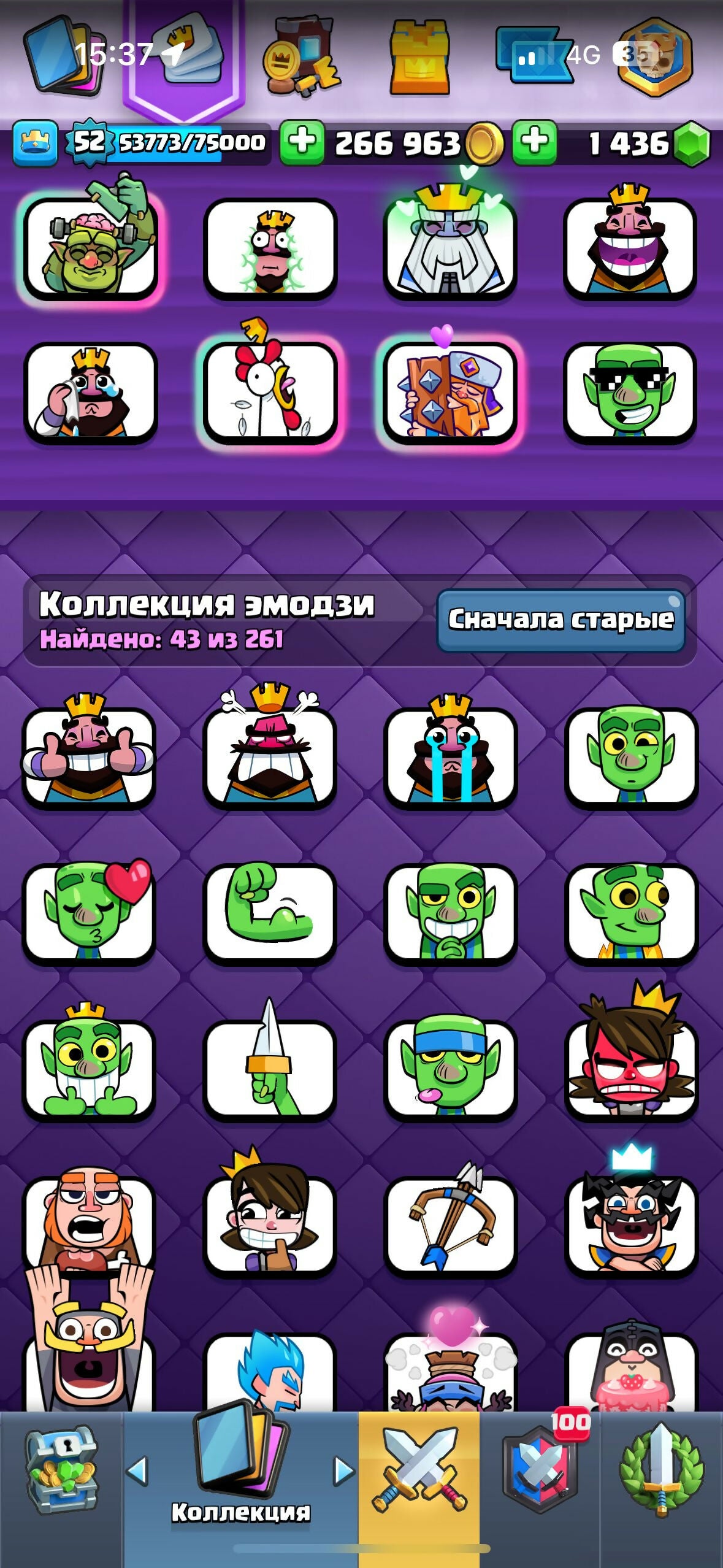The height and width of the screenshot is (1568, 723).
Task: Open the tower skins tab at top
Action: pyautogui.click(x=420, y=58)
